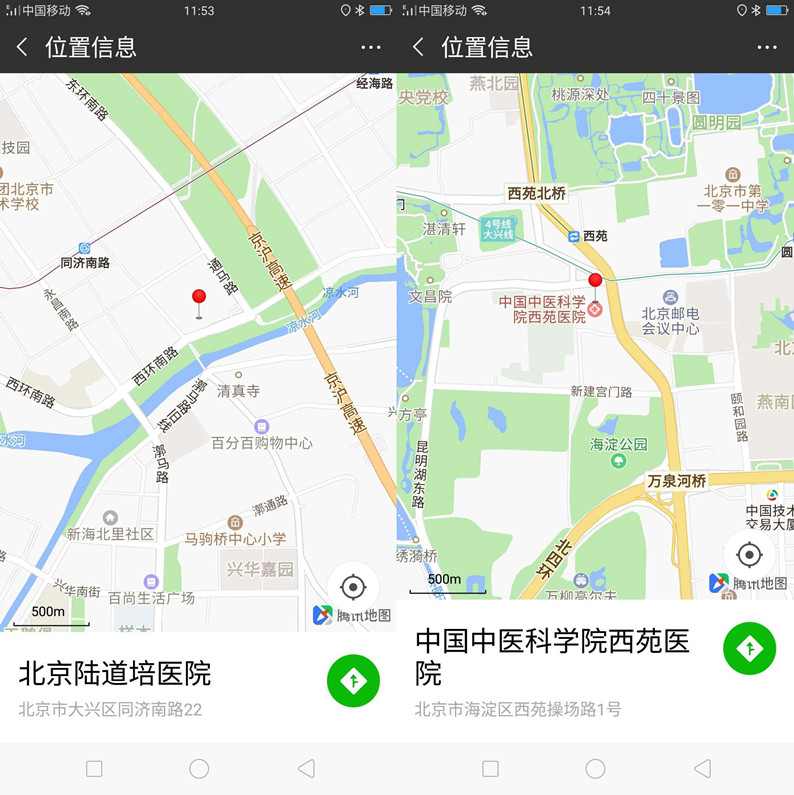Open overflow menu on 北京陆道培医院 location page
Image resolution: width=794 pixels, height=795 pixels.
point(371,47)
